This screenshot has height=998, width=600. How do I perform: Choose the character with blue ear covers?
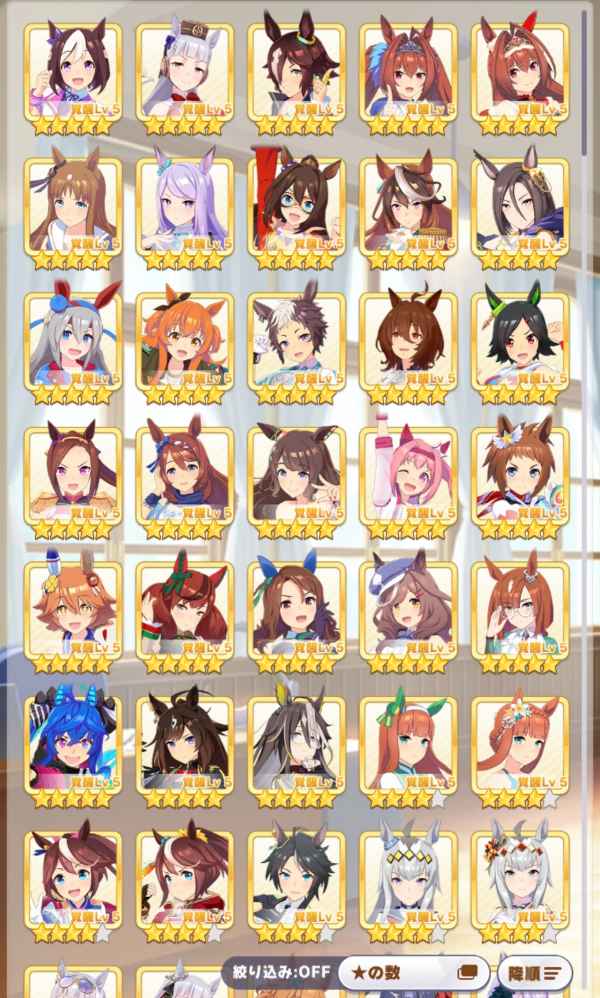296,610
